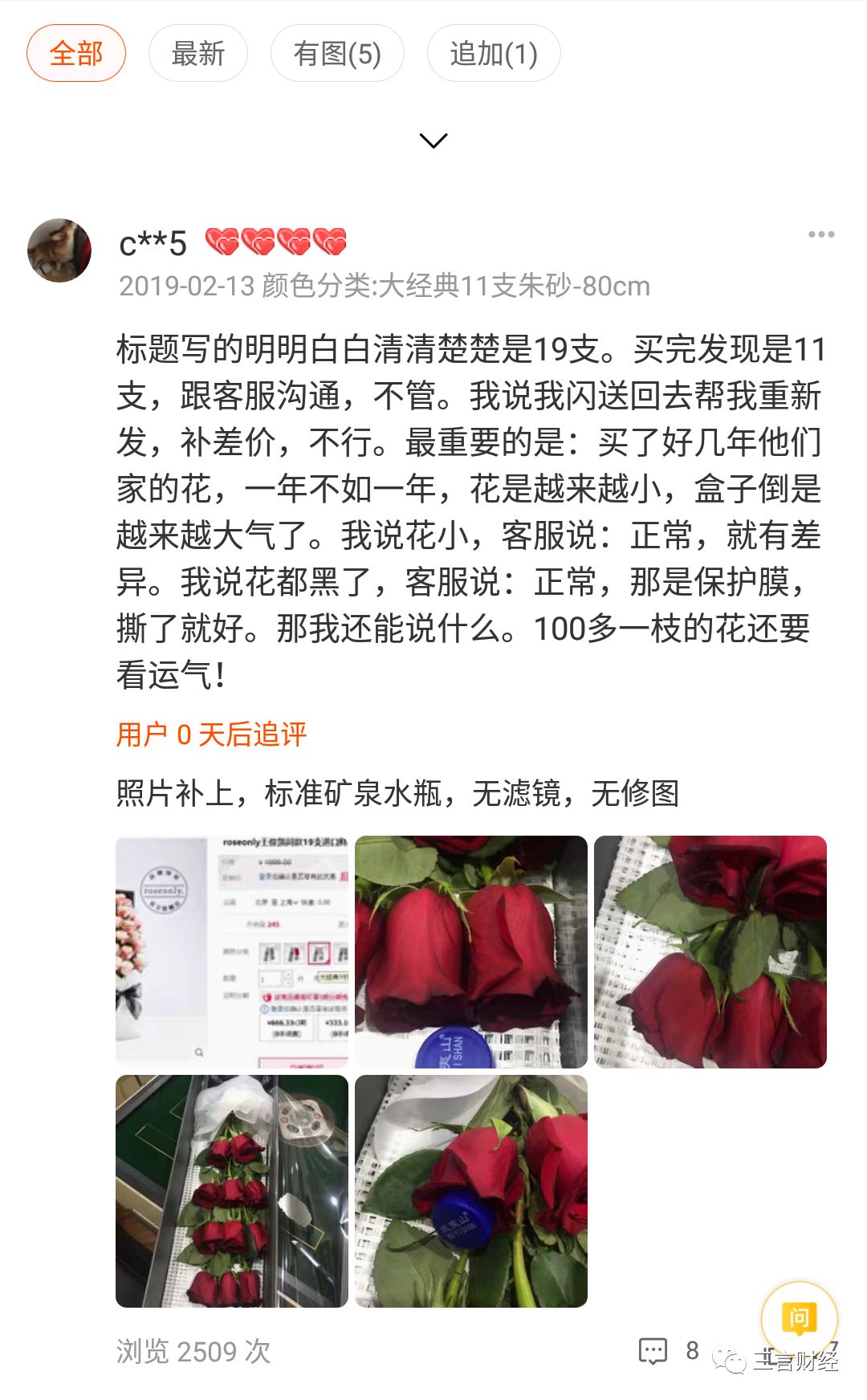867x1400 pixels.
Task: Open the photo of two roses beside a bottle cap
Action: [471, 951]
